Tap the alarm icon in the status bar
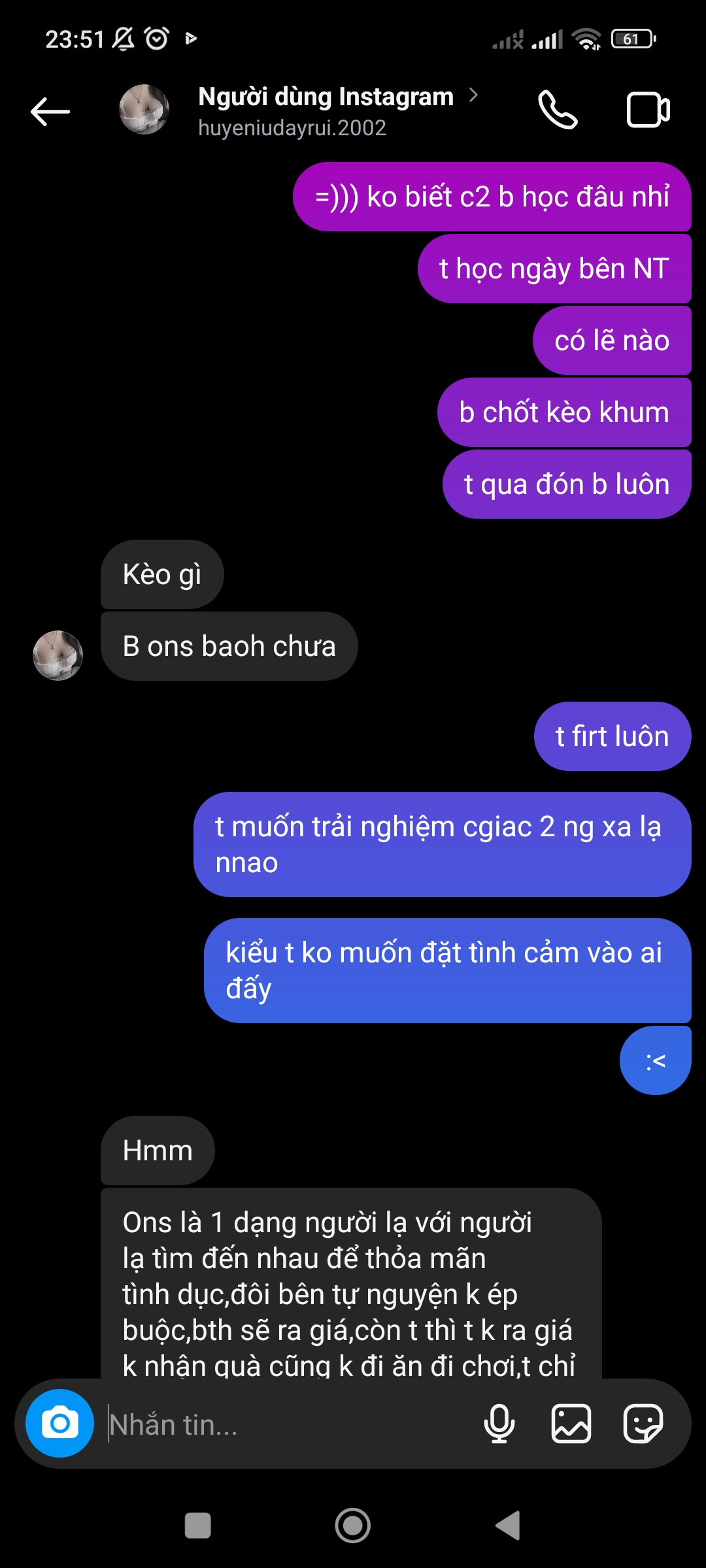This screenshot has height=1568, width=706. coord(156,39)
